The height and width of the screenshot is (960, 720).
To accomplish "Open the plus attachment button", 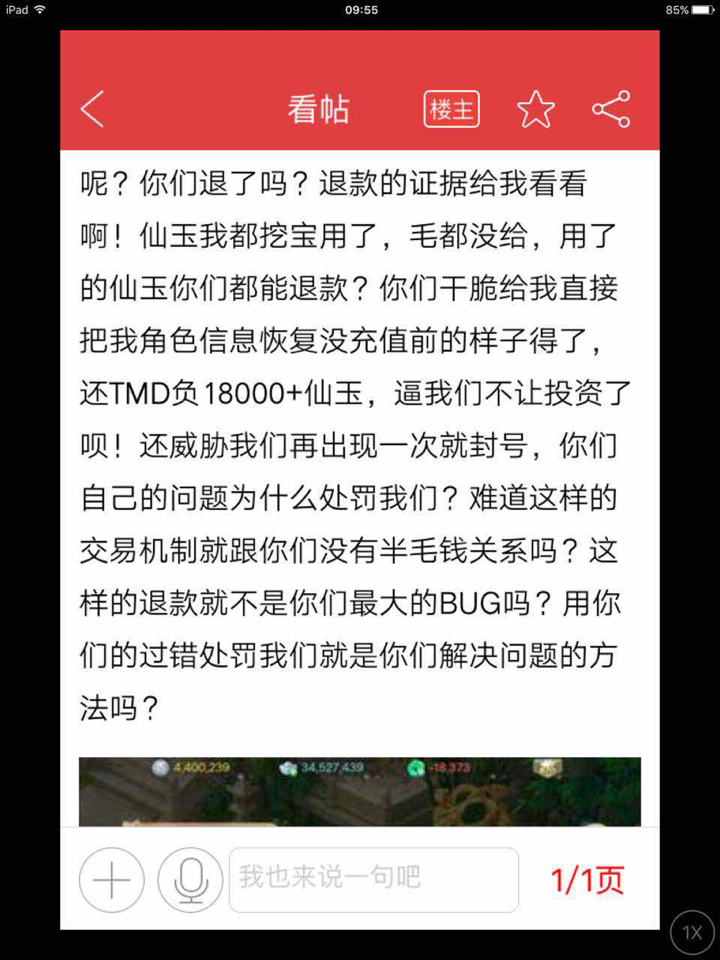I will point(112,880).
